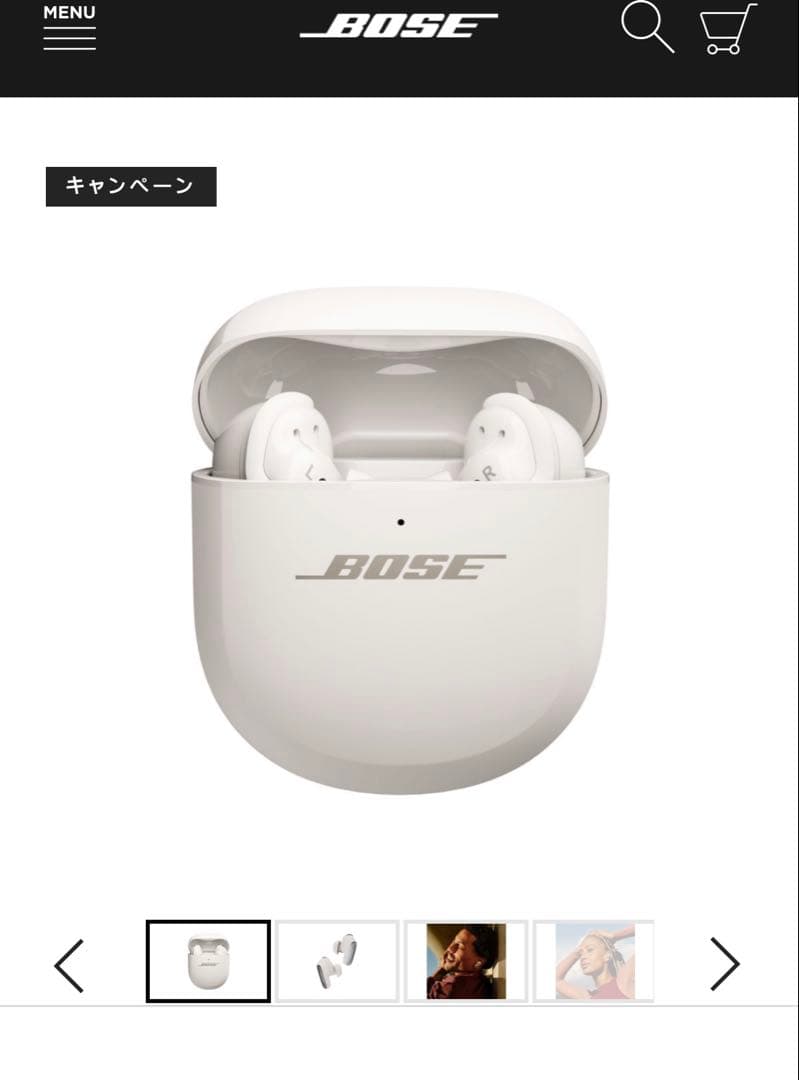799x1080 pixels.
Task: Select the woman lifestyle photo thumbnail
Action: click(x=594, y=961)
